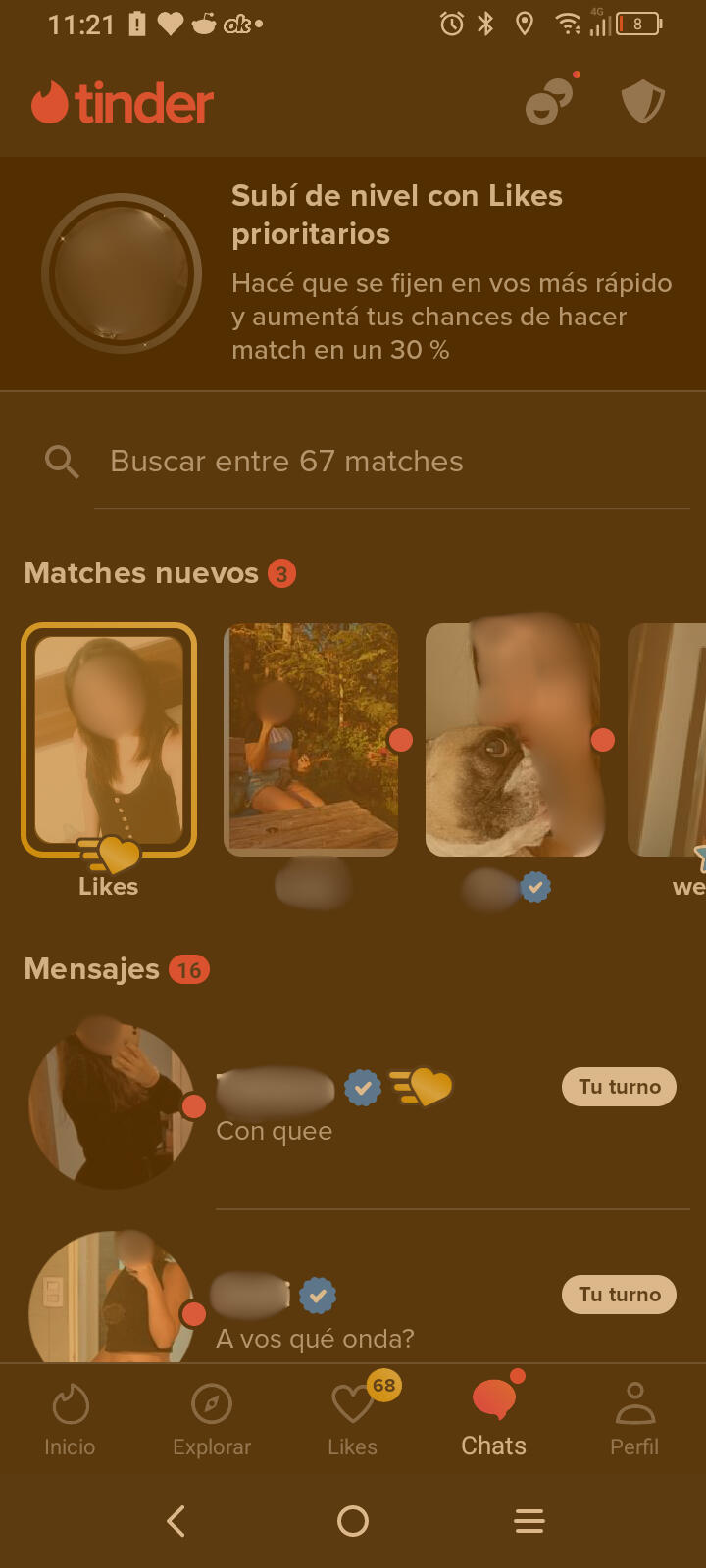Tap the Buscar entre 67 matches field
This screenshot has height=1568, width=706.
coord(392,462)
